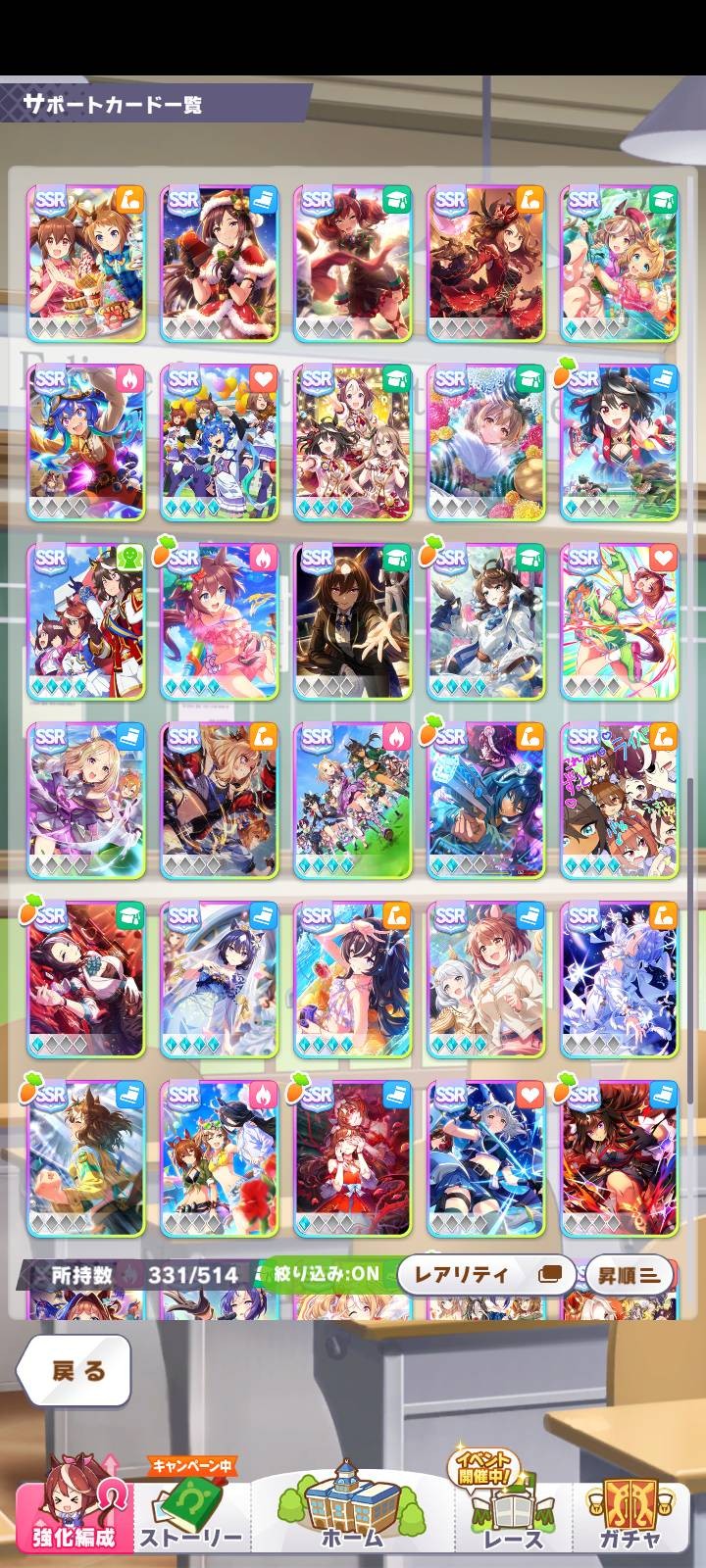The image size is (706, 1568).
Task: Select the bride in veil SSR card
Action: coord(220,979)
